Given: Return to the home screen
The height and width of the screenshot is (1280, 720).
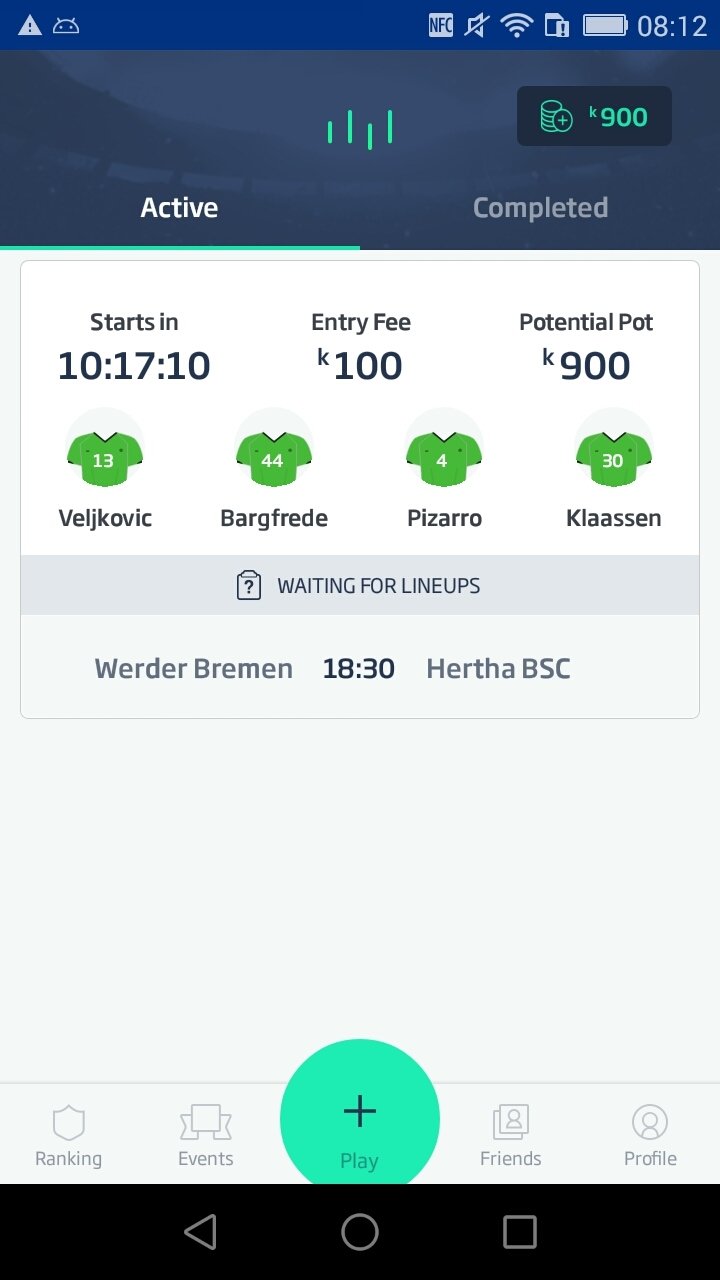Looking at the screenshot, I should [360, 1232].
